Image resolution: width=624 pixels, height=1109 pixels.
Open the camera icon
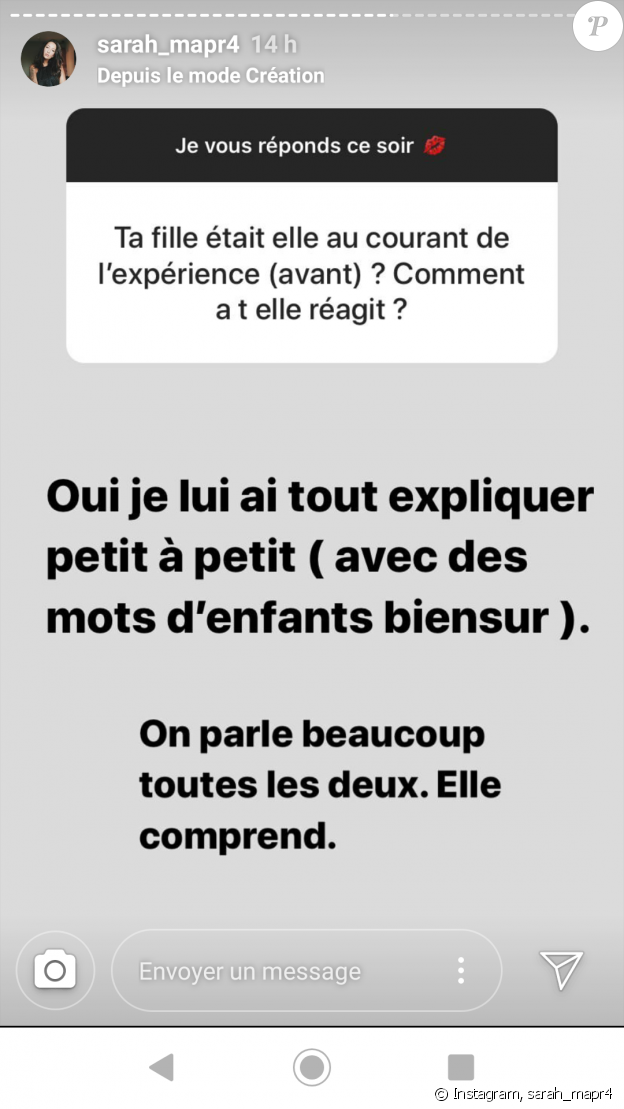[x=55, y=970]
